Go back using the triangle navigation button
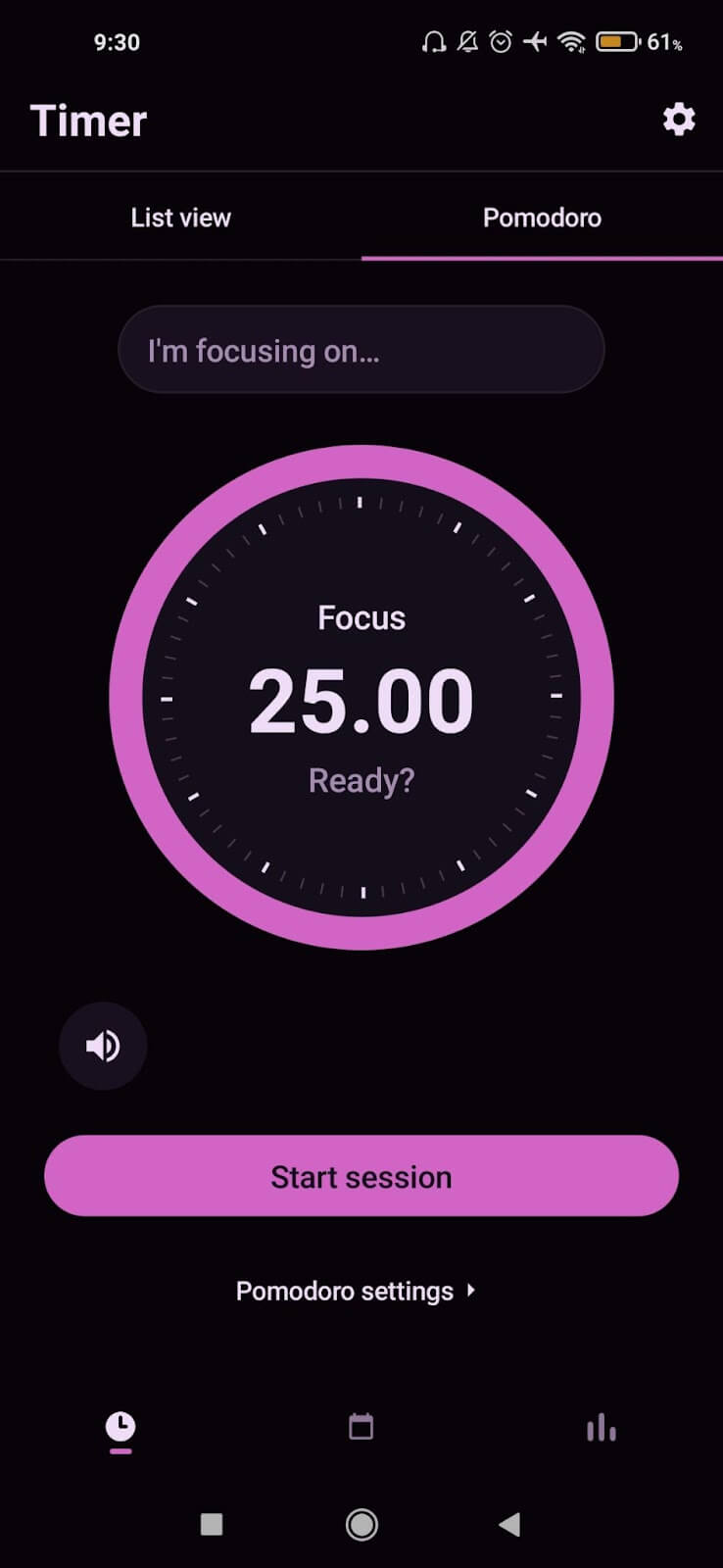The image size is (723, 1568). pos(508,1525)
